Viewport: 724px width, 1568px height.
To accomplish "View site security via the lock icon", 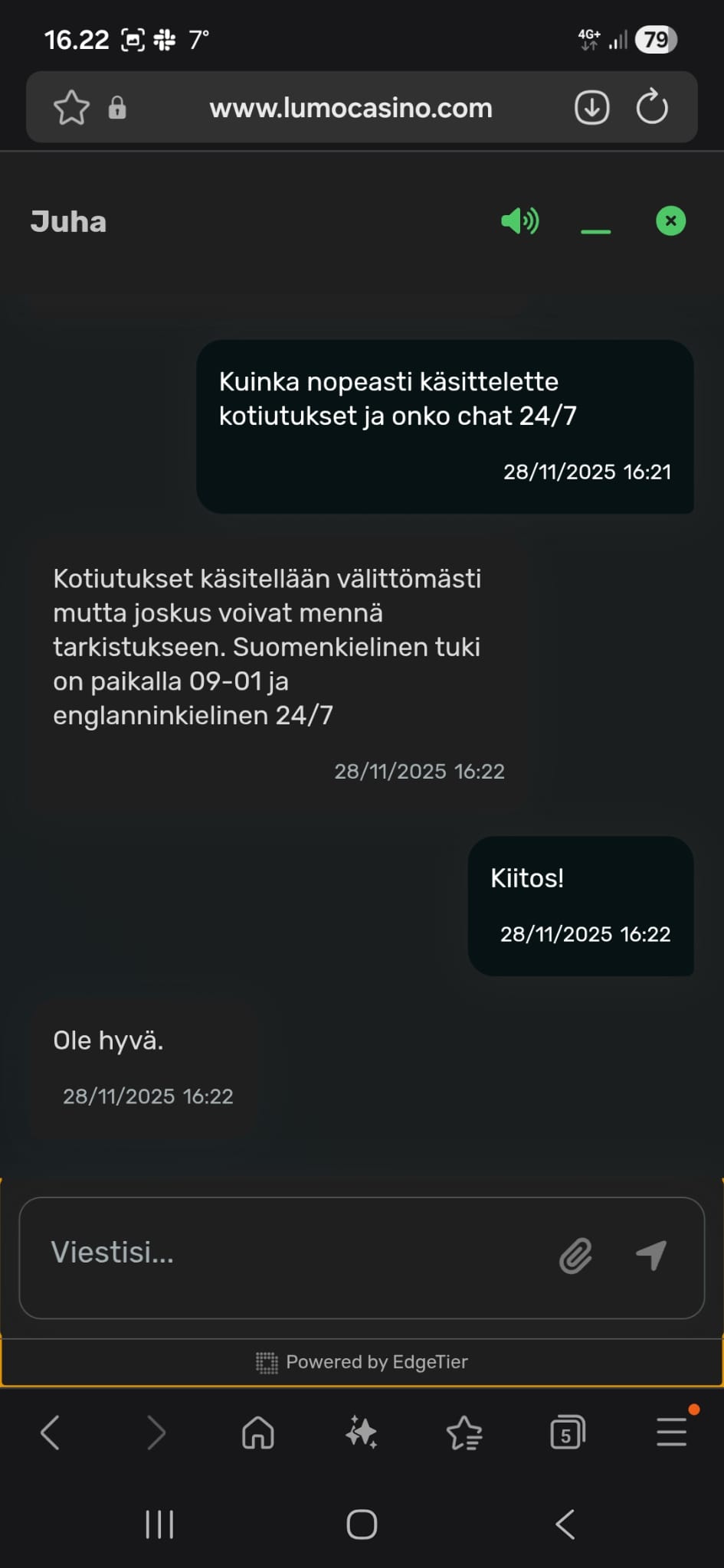I will (x=116, y=108).
